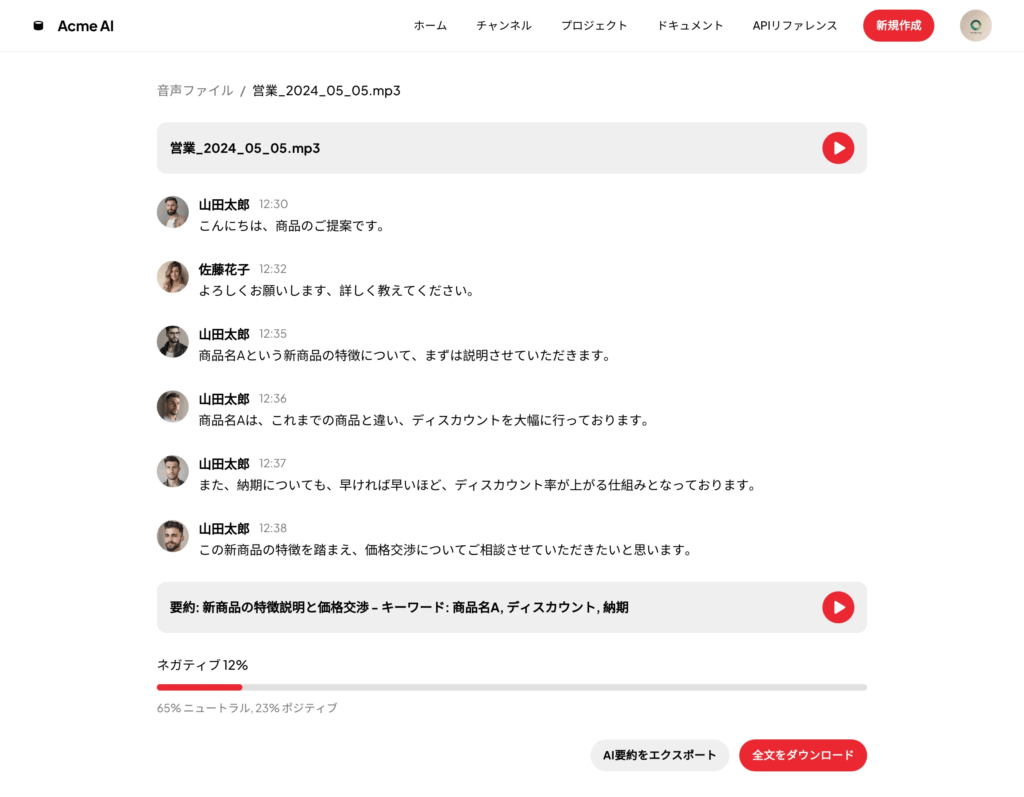Open the user profile avatar

pos(975,26)
